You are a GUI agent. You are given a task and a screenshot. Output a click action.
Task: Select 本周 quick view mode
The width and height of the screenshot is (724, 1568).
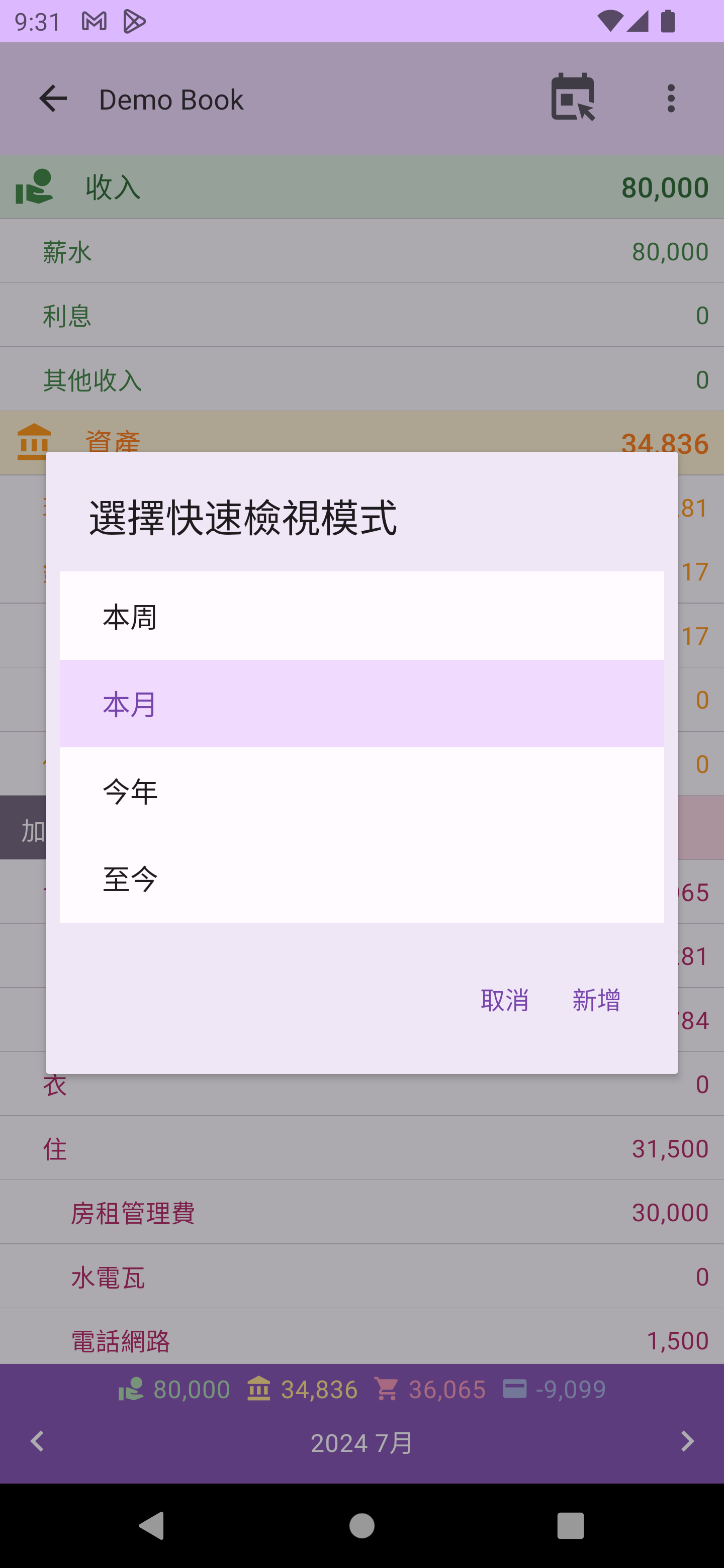(361, 616)
